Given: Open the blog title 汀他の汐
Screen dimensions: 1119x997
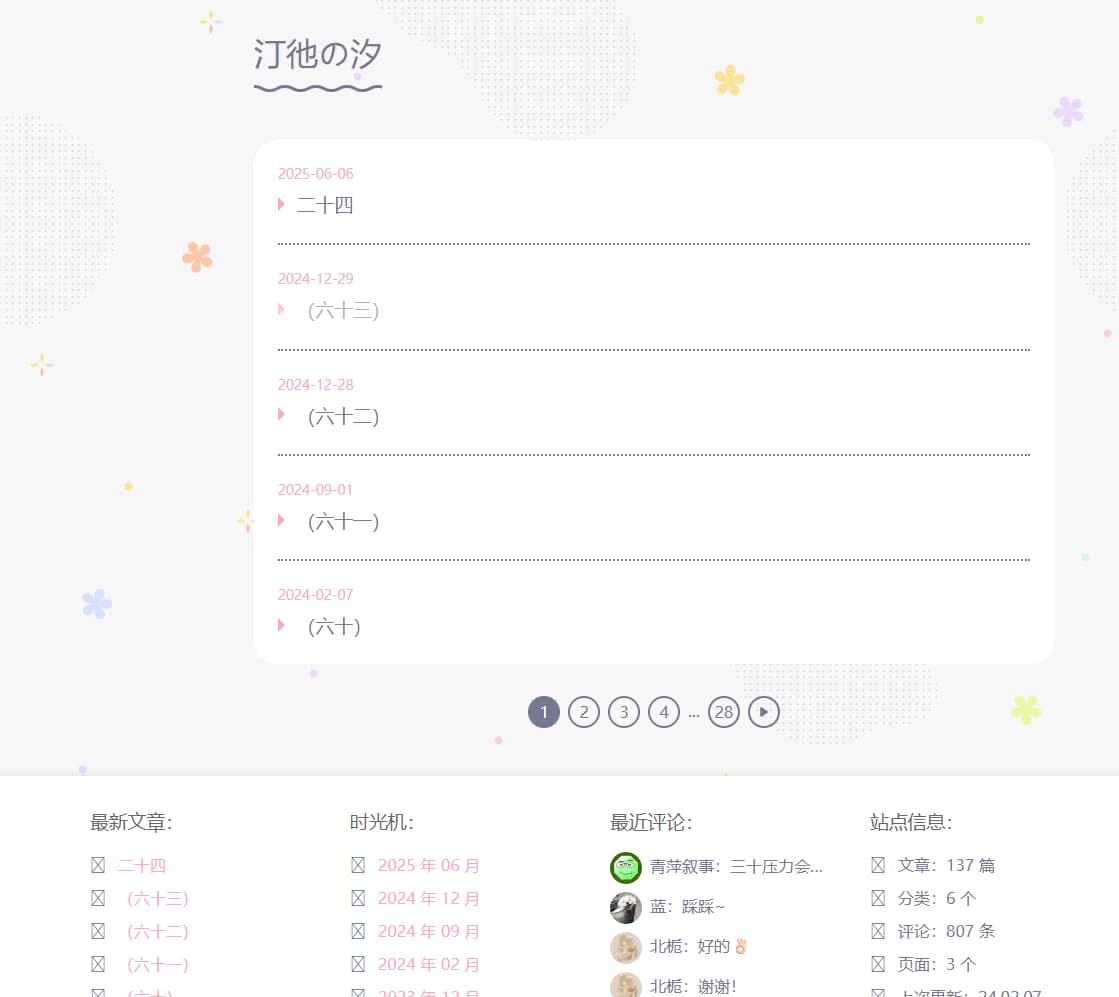Looking at the screenshot, I should click(317, 55).
